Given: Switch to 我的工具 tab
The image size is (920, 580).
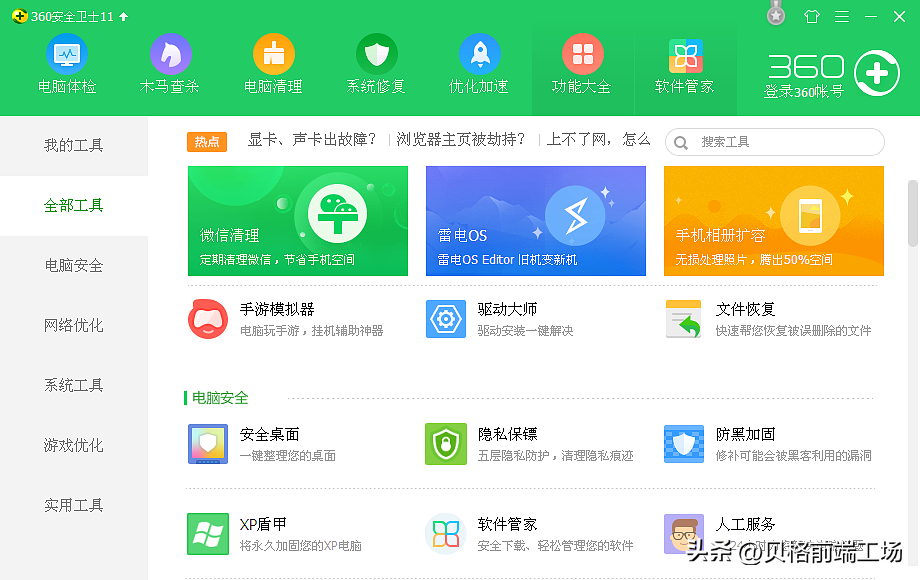Looking at the screenshot, I should [x=73, y=145].
